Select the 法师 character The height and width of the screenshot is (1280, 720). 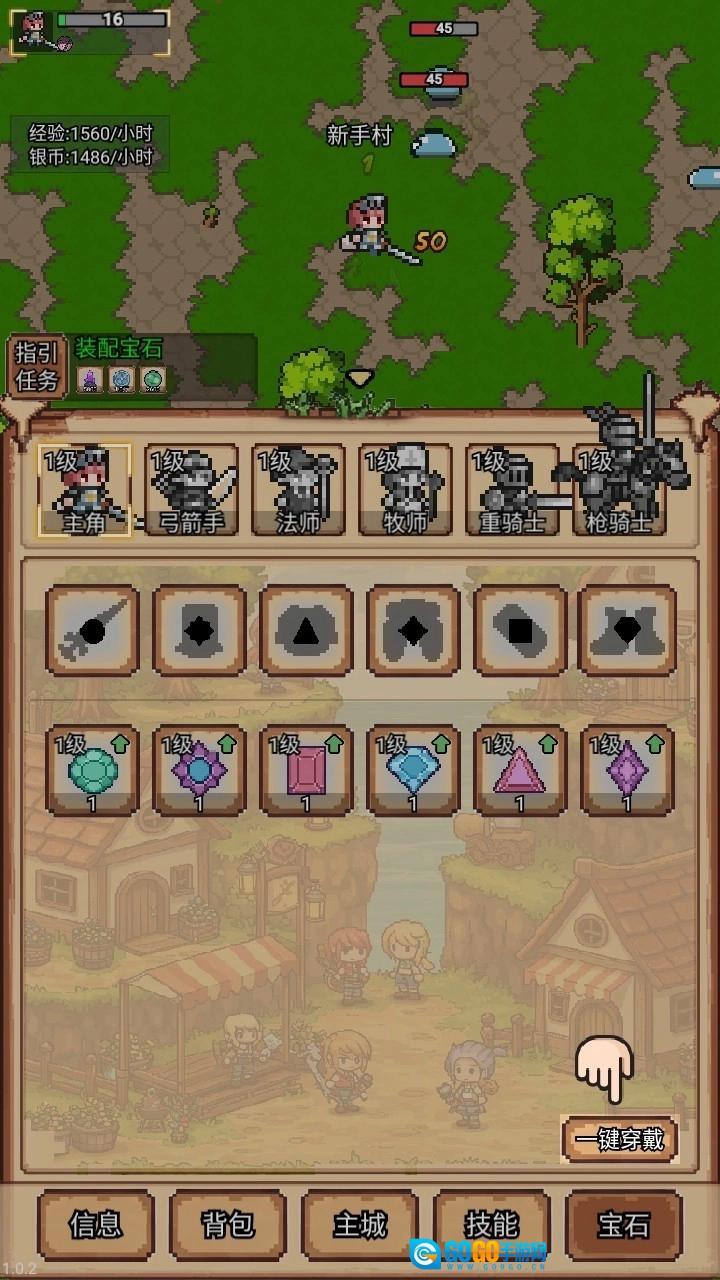coord(299,490)
